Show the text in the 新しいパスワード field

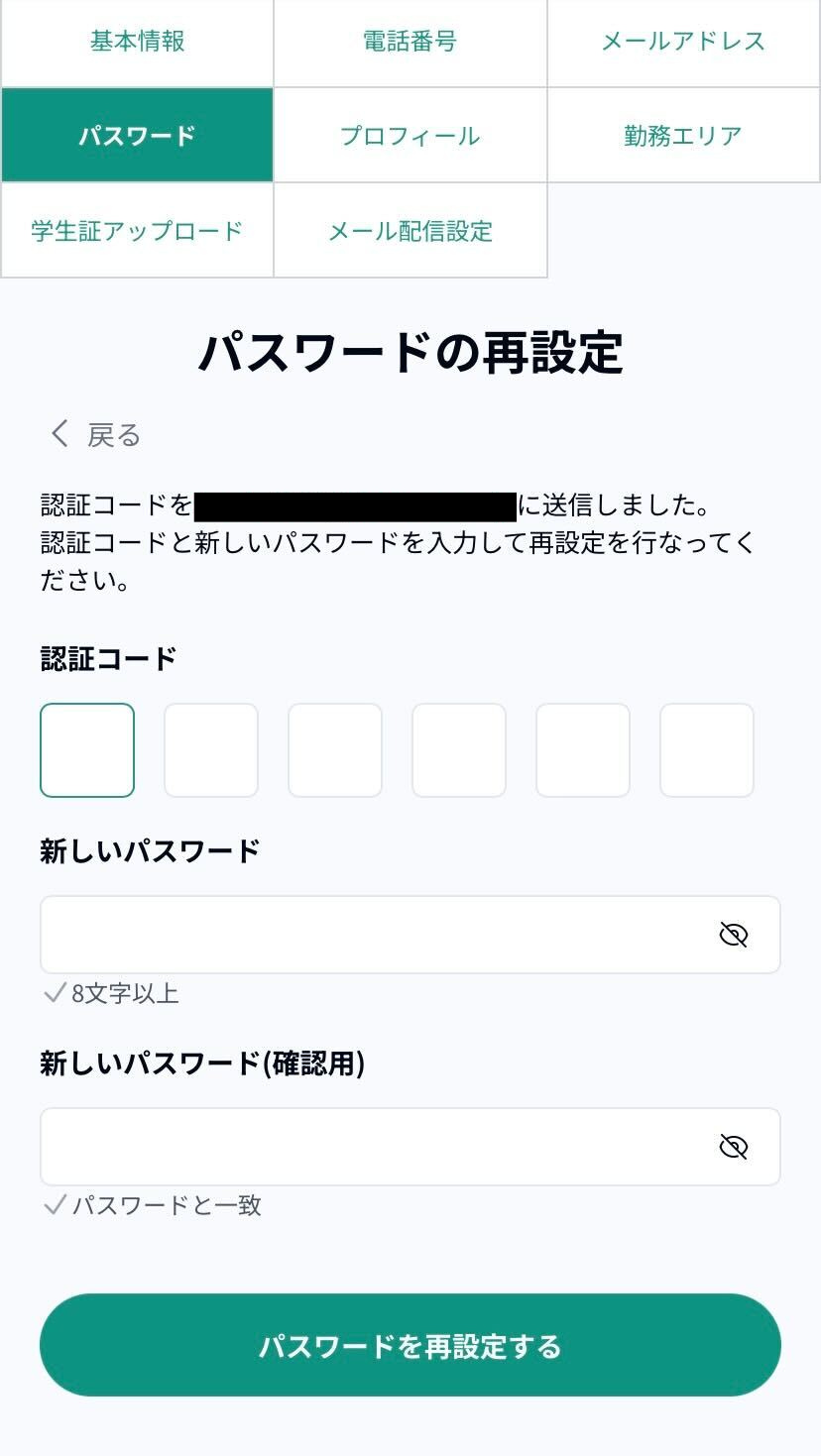733,935
